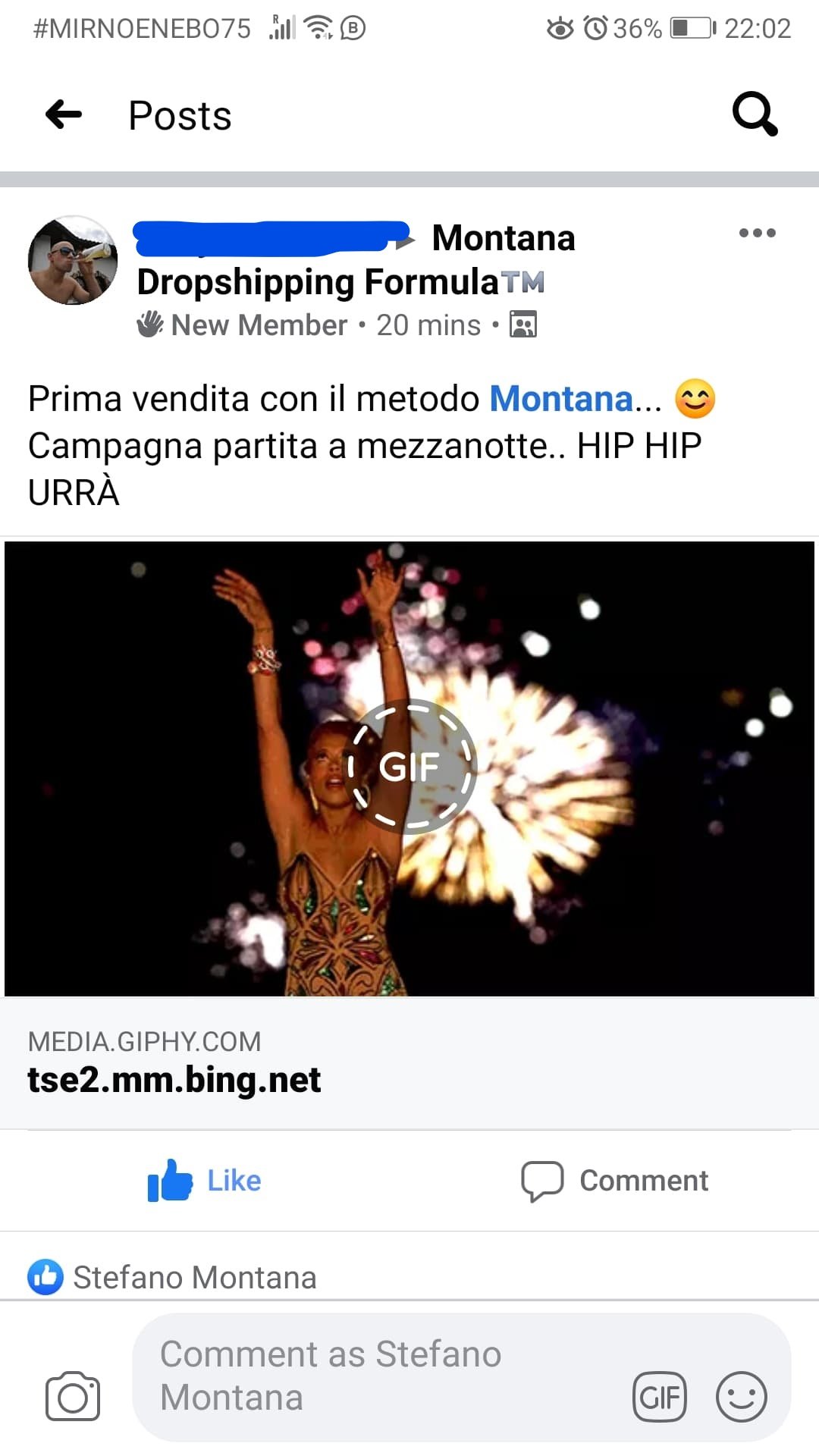Add a GIF to the comment
Viewport: 819px width, 1456px height.
click(660, 1396)
